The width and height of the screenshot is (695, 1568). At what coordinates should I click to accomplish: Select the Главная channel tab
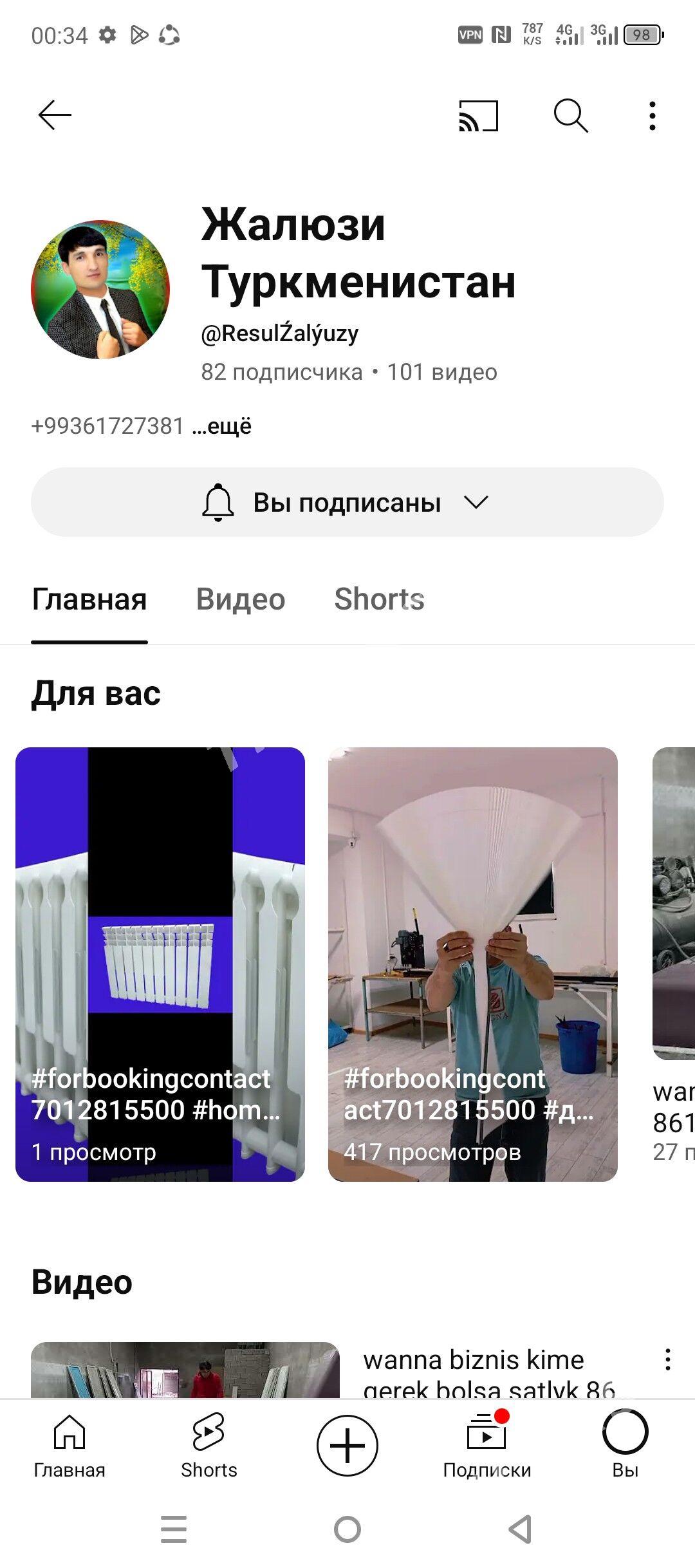(x=89, y=599)
